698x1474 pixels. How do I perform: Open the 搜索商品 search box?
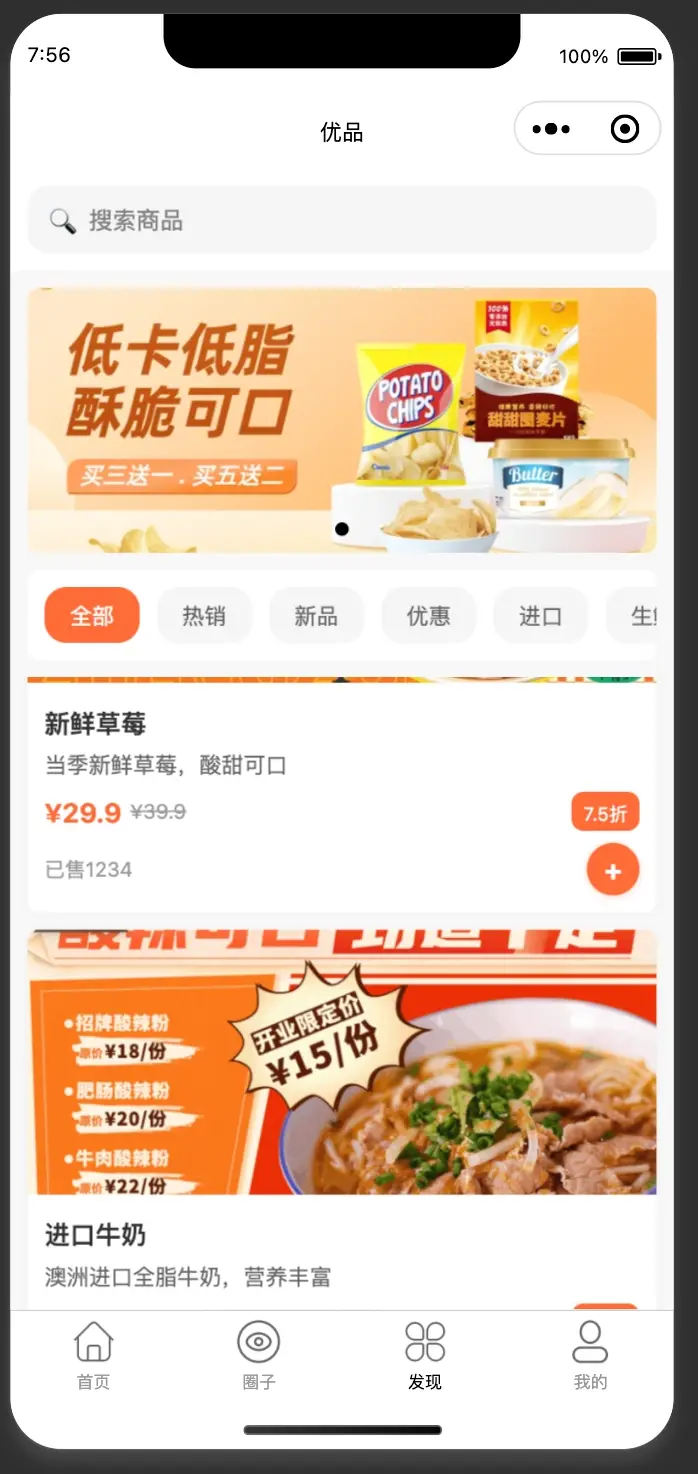click(x=341, y=221)
